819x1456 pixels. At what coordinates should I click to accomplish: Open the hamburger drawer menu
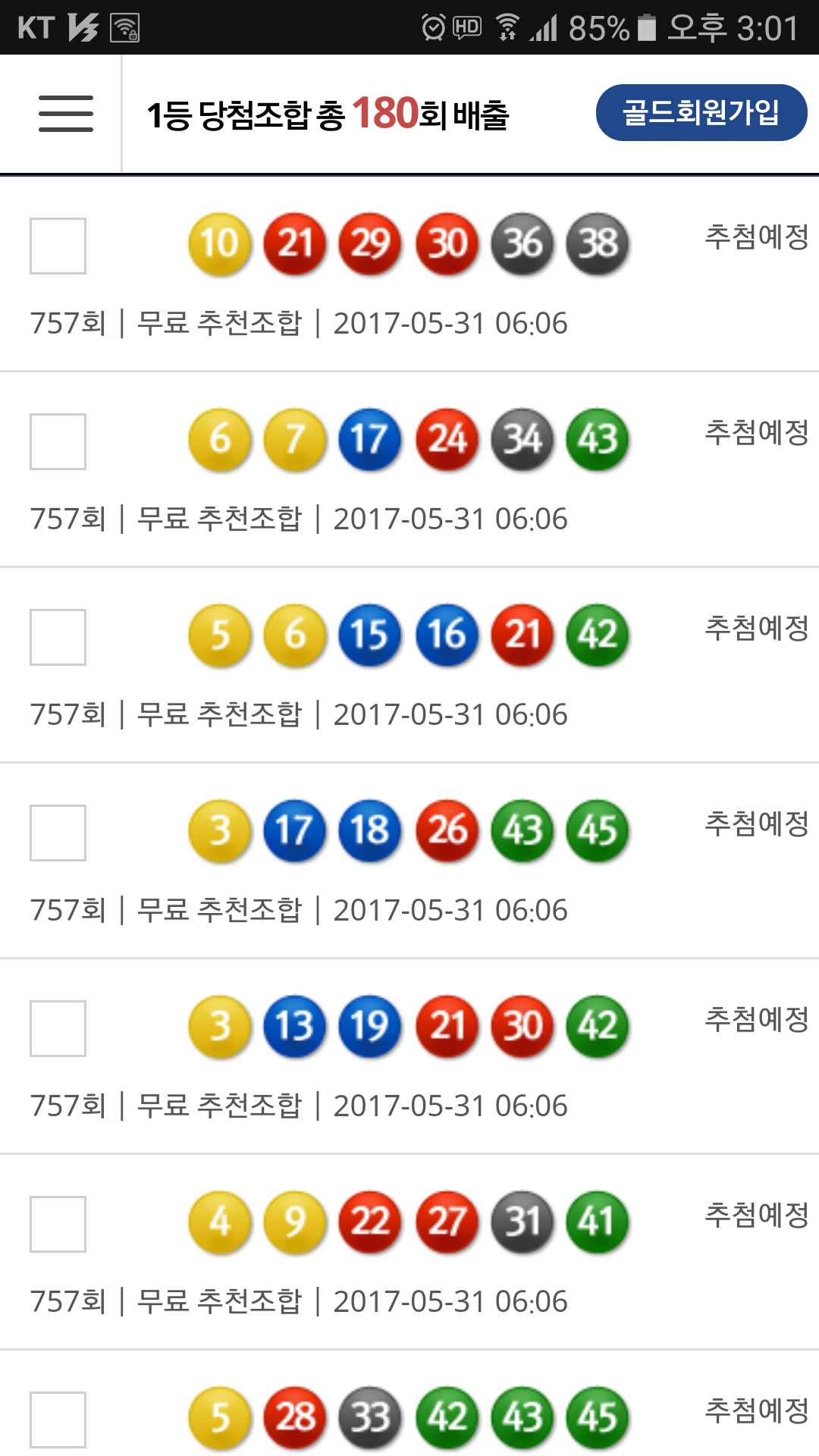[66, 114]
